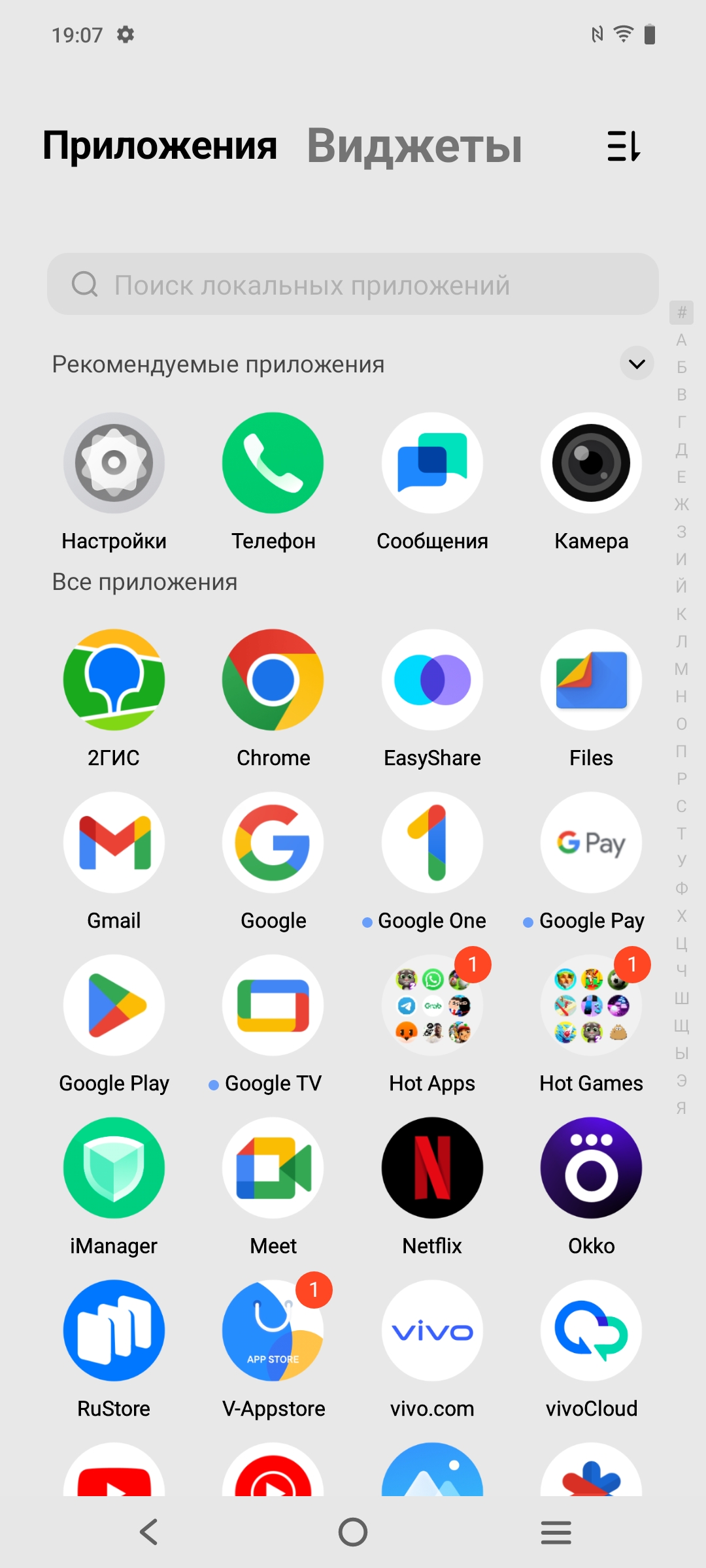Open V-Appstore
Screen dimensions: 706x1568
click(x=273, y=1331)
